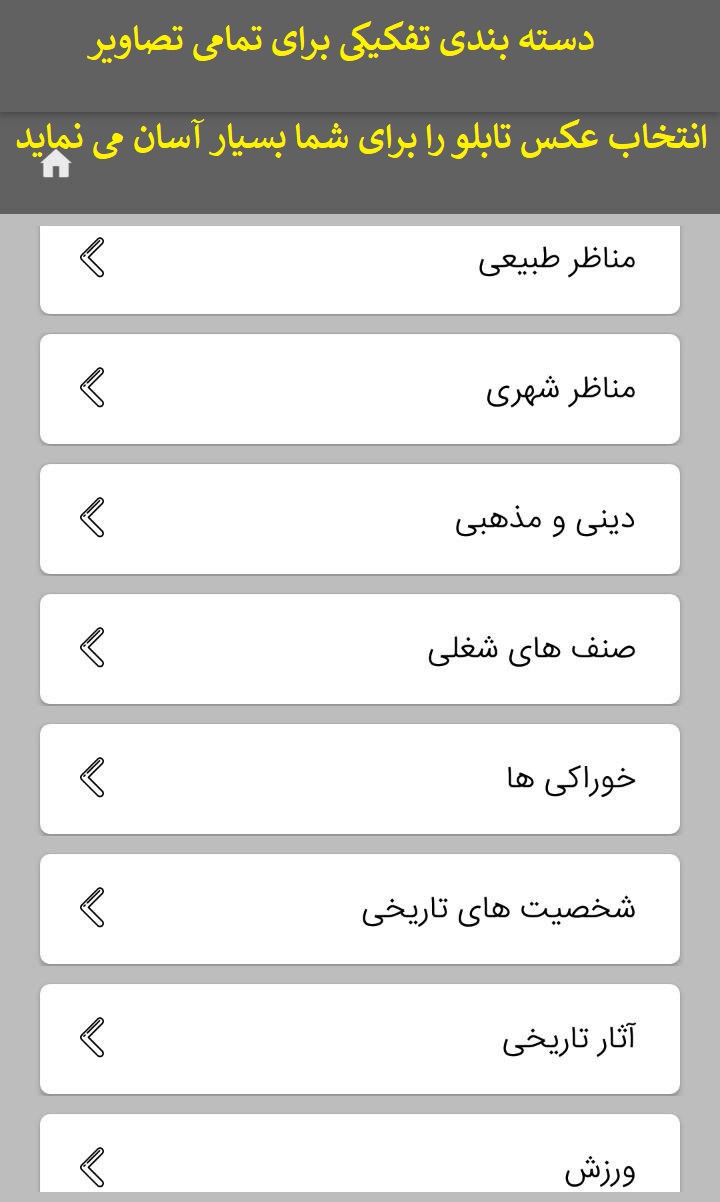Click the chevron next to مناظر شهری
Screen dimensions: 720x1202
tap(92, 388)
